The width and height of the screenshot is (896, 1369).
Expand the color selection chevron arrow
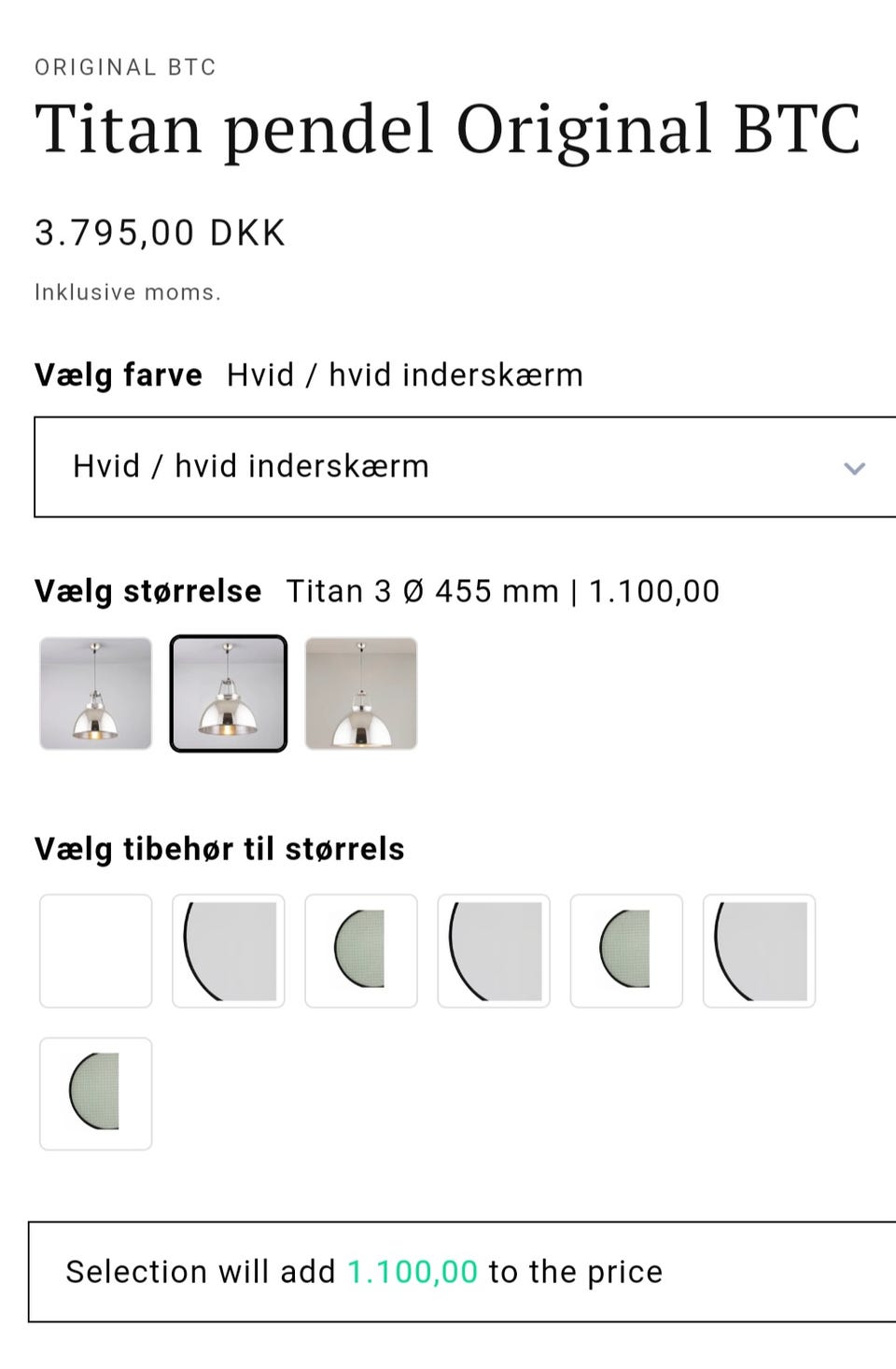852,469
